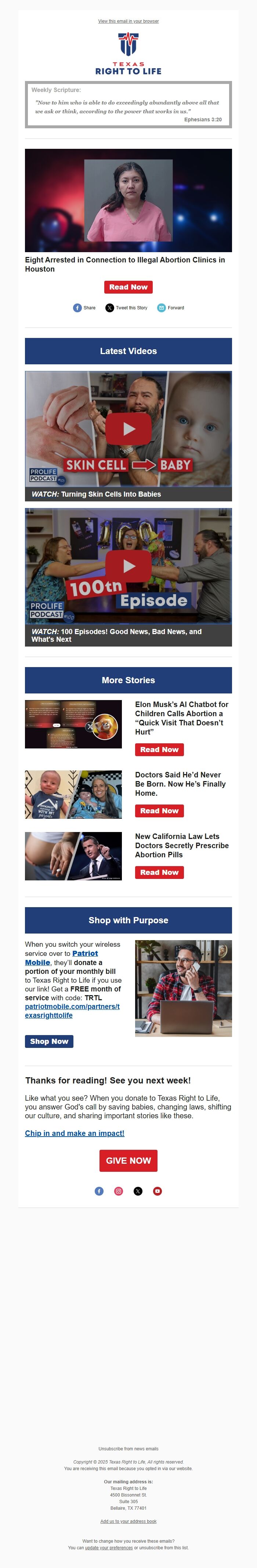Forward this email story

pos(170,308)
